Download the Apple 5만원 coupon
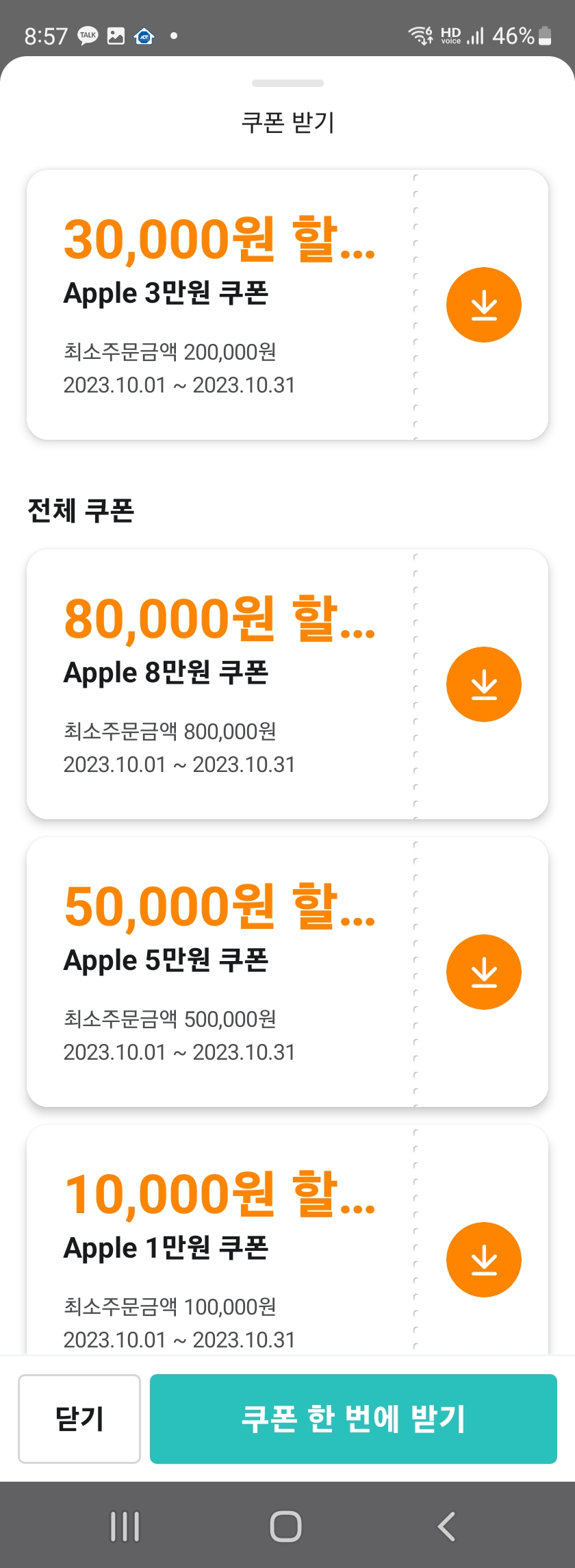Screen dimensions: 575x1568 pyautogui.click(x=484, y=972)
